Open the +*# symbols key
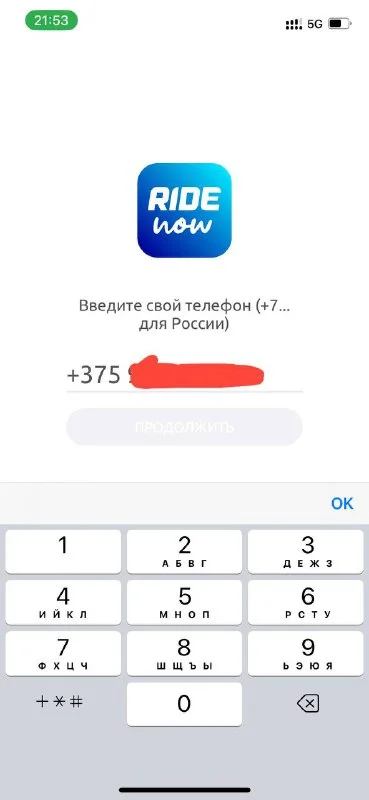The height and width of the screenshot is (800, 369). (x=60, y=703)
